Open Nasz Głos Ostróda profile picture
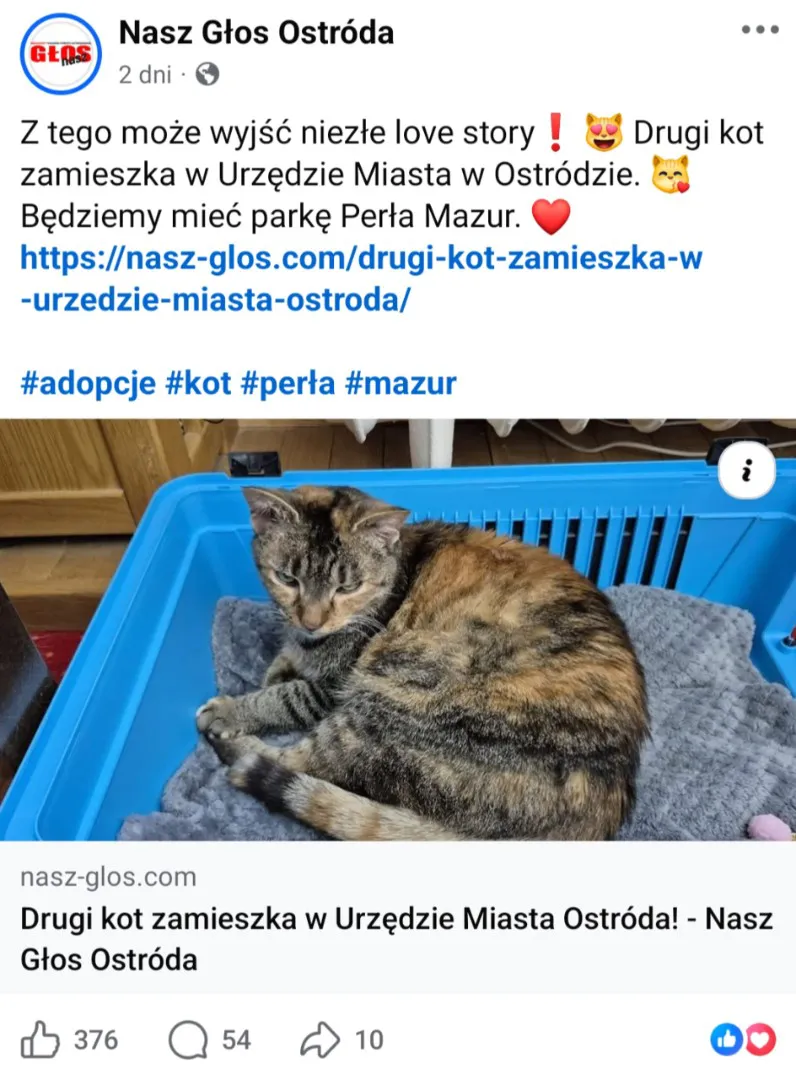The height and width of the screenshot is (1080, 796). pos(60,53)
